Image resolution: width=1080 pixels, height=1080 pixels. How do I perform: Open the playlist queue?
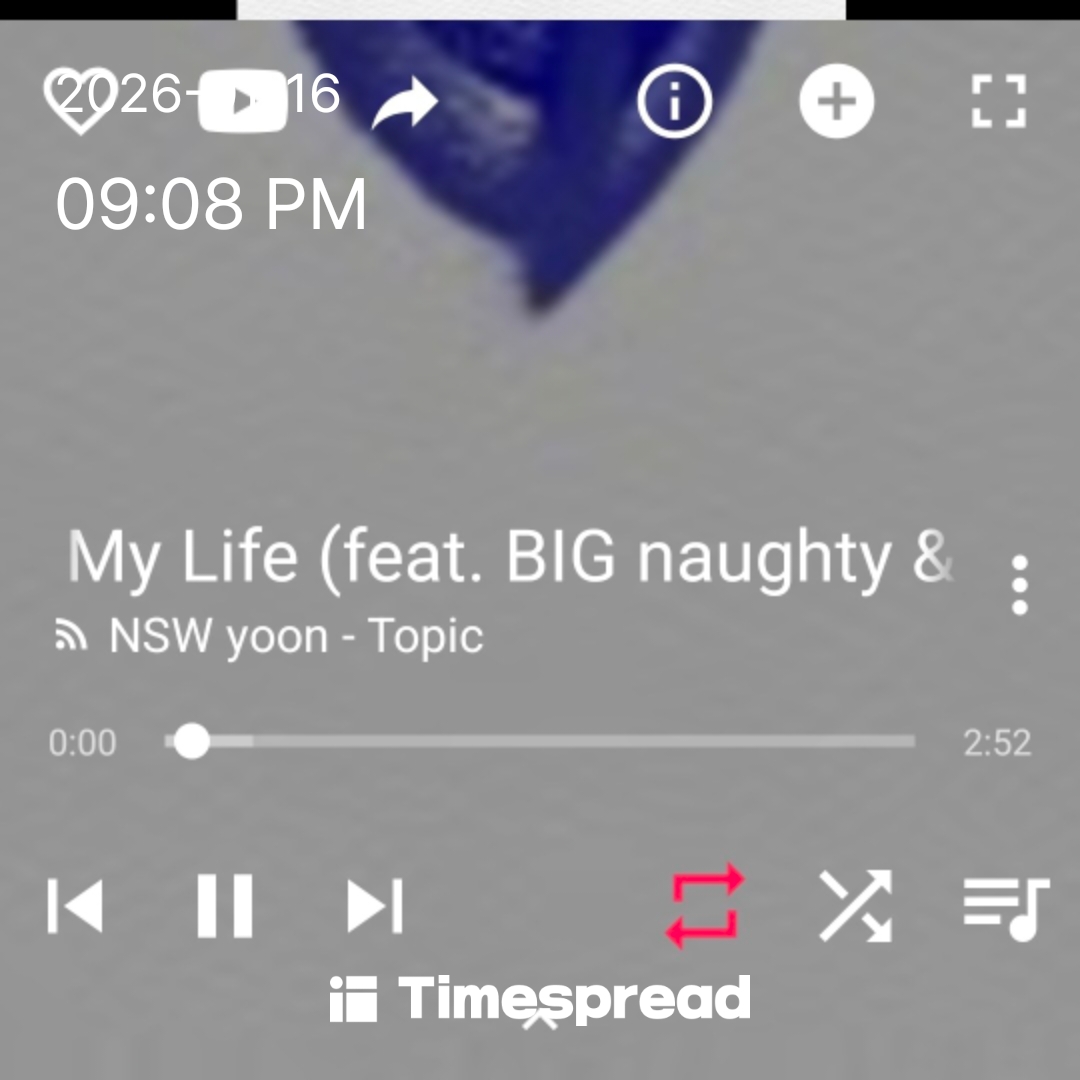[x=1005, y=908]
